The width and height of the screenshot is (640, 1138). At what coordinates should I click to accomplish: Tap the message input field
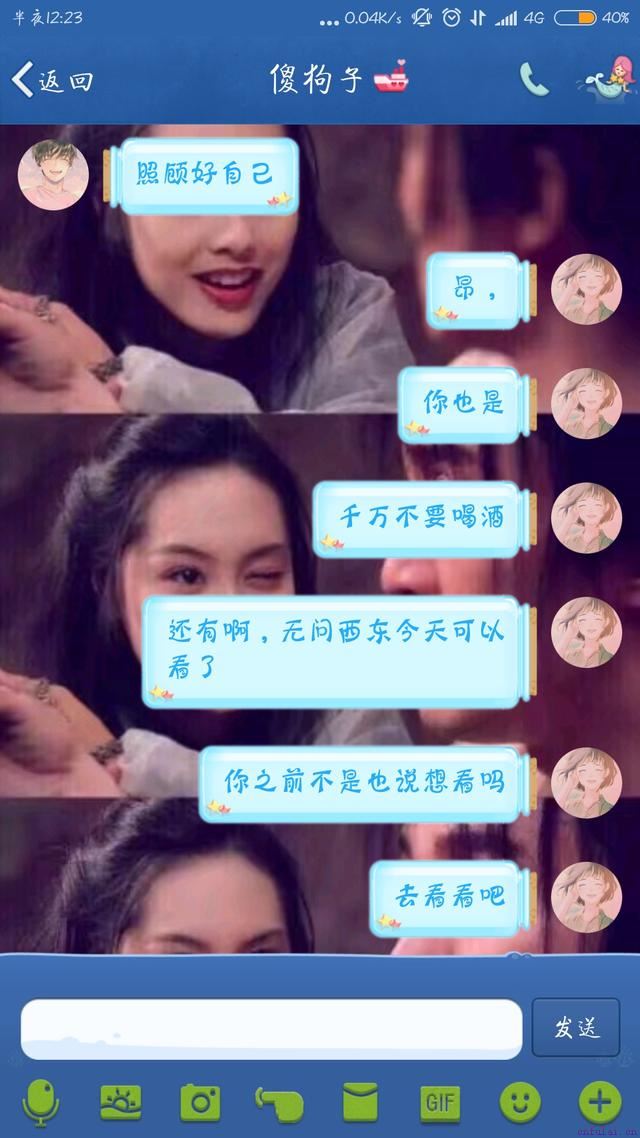tap(271, 1028)
